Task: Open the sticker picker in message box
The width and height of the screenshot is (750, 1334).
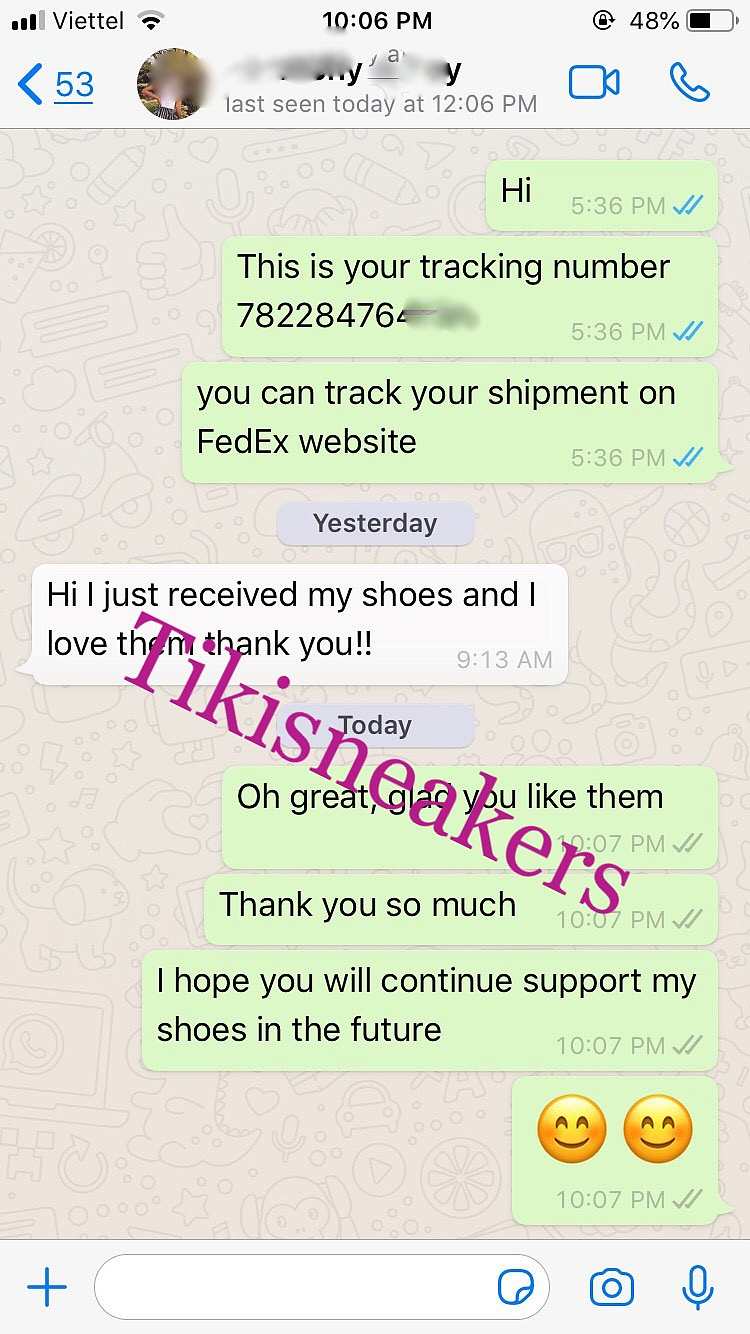Action: (516, 1288)
